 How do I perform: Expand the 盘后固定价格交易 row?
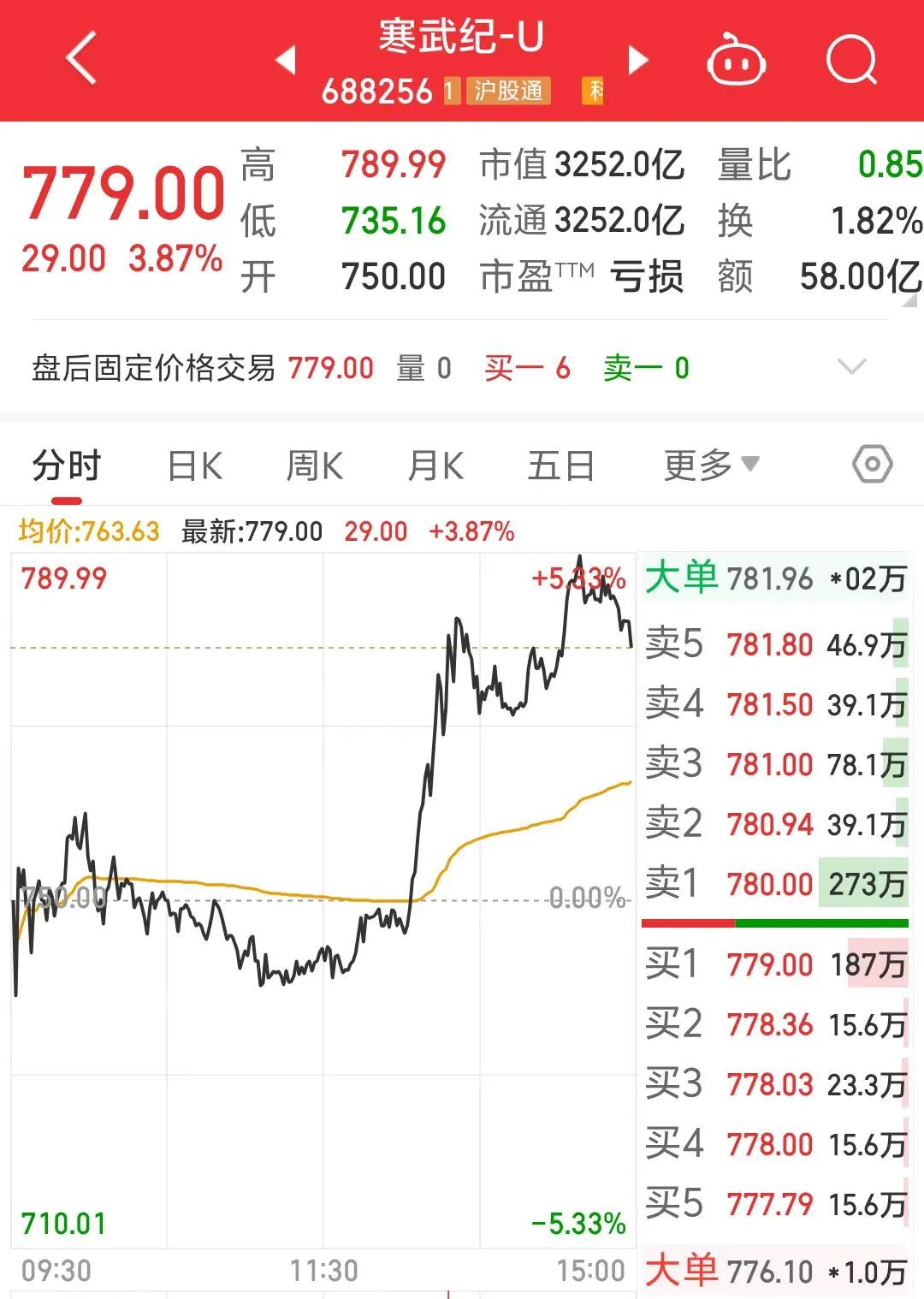(852, 368)
